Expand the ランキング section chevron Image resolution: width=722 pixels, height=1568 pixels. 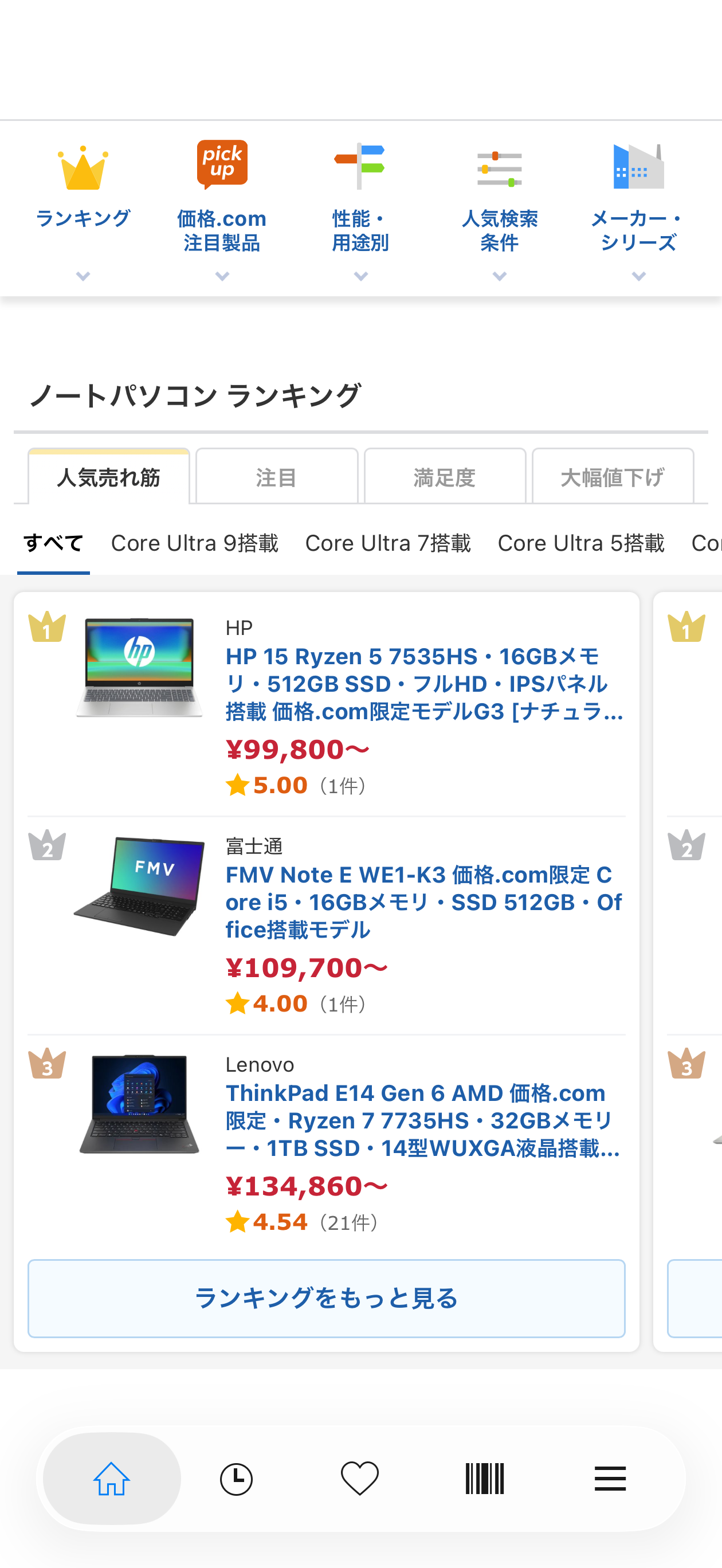pyautogui.click(x=83, y=275)
